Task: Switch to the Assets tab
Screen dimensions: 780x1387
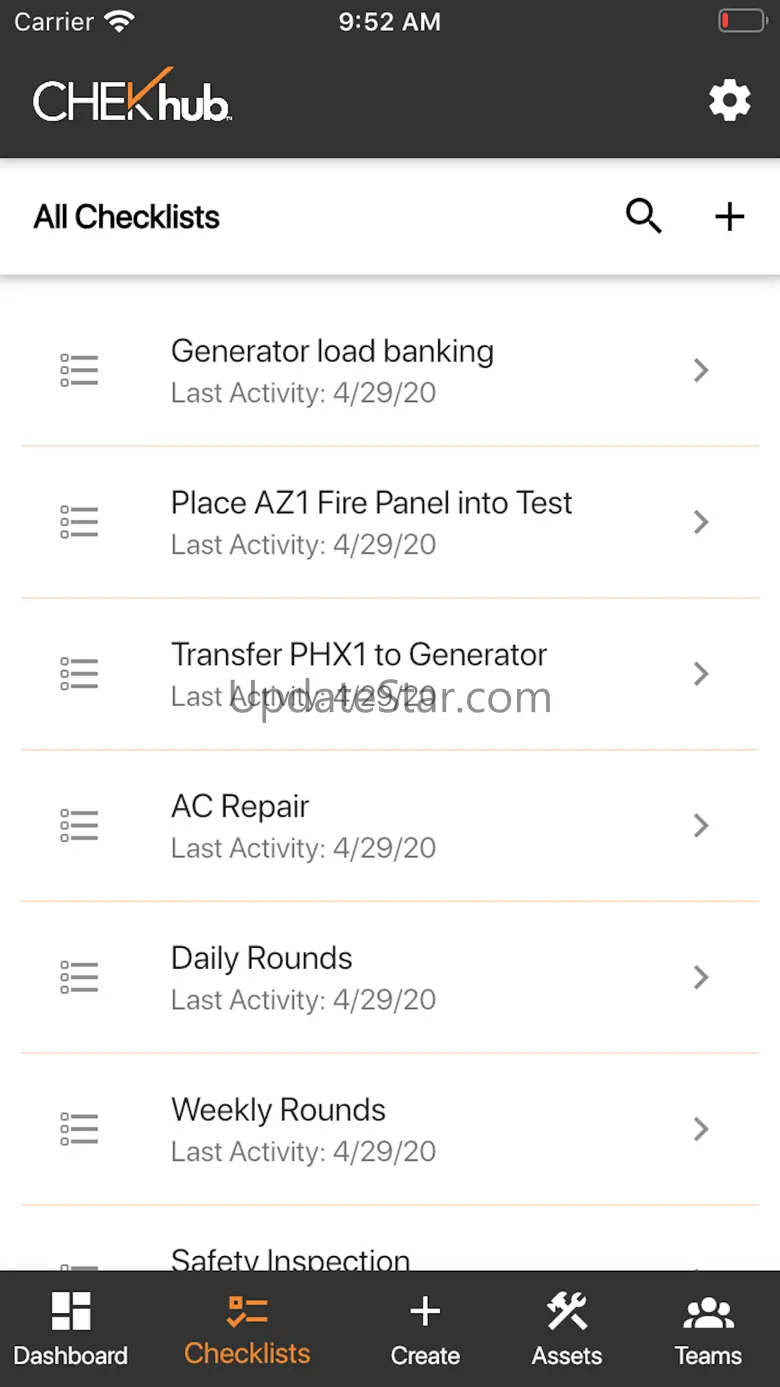Action: [567, 1329]
